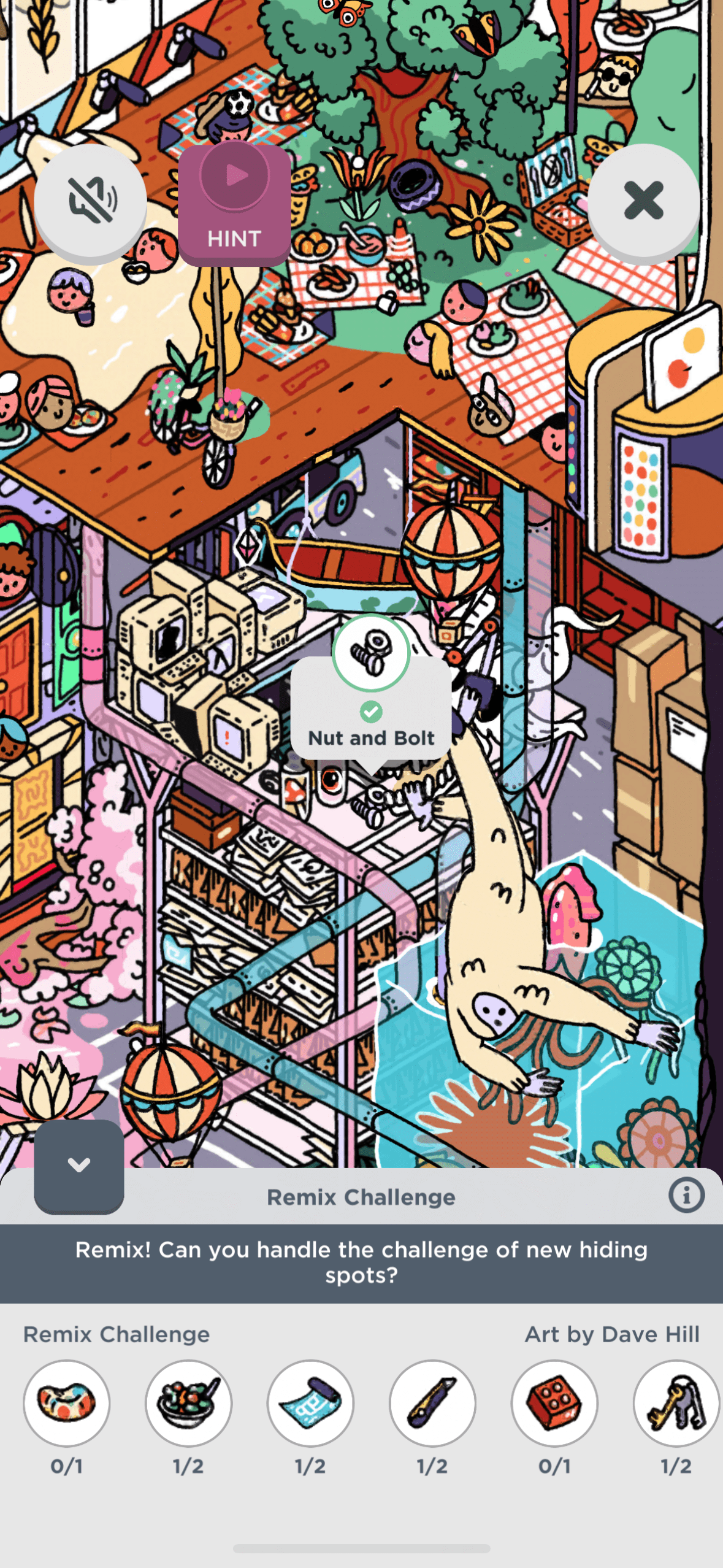Use the HINT button
The image size is (723, 1568).
coord(234,204)
